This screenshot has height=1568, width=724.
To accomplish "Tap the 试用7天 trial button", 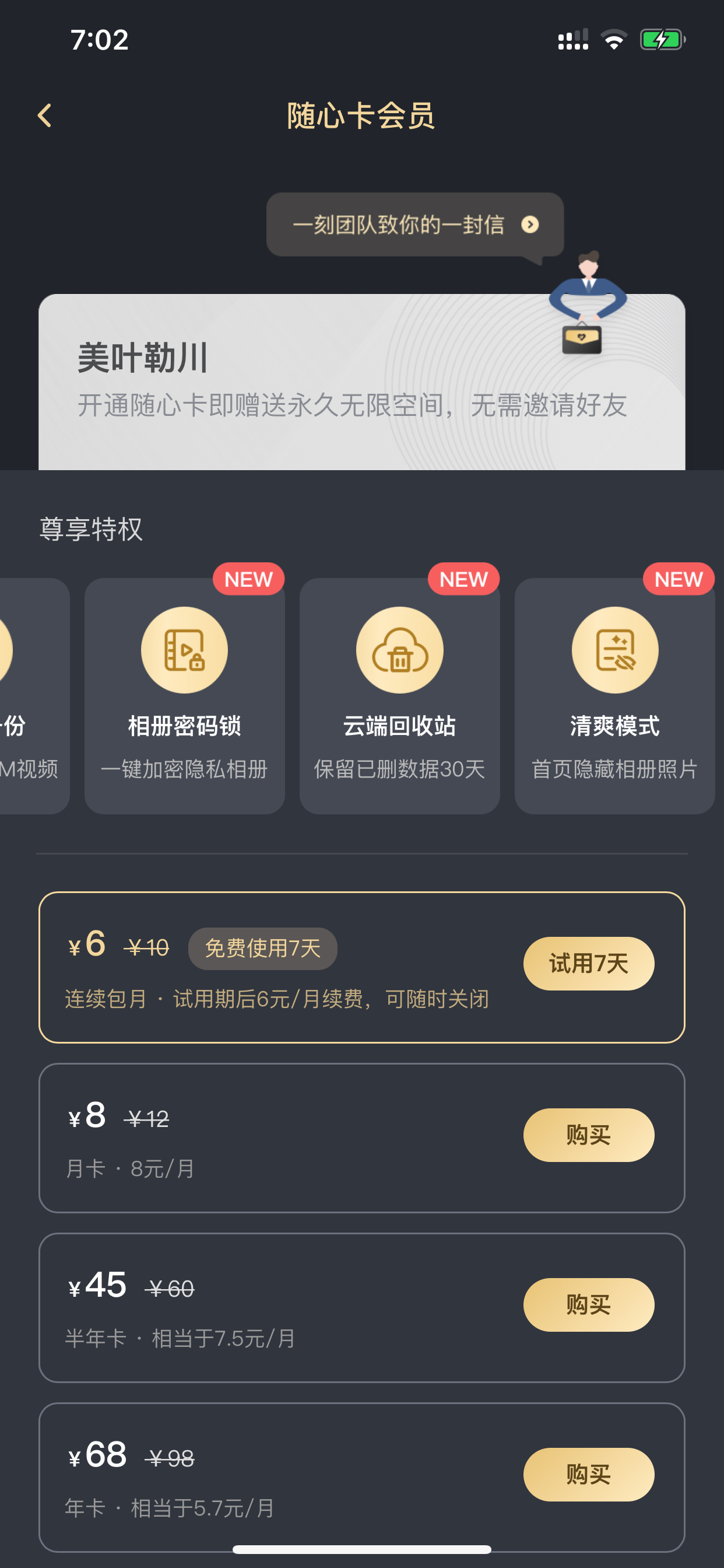I will point(588,964).
